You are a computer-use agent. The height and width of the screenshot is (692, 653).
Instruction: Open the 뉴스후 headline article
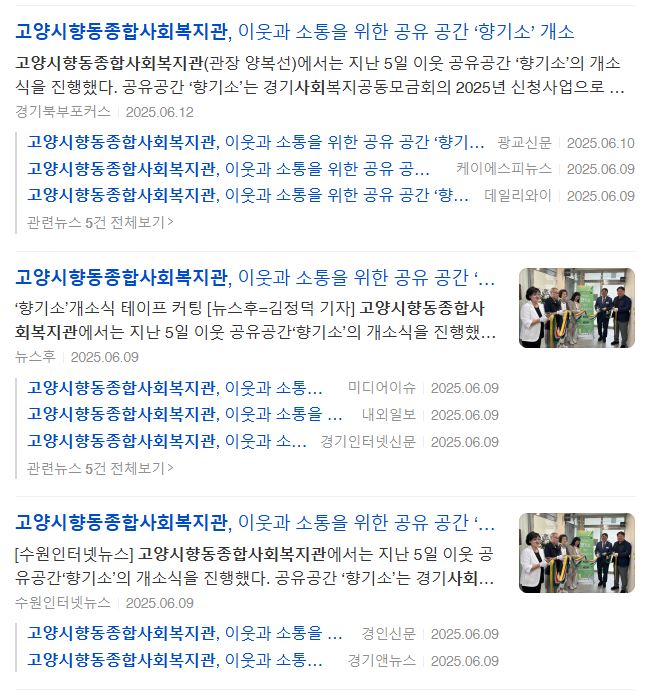click(255, 277)
